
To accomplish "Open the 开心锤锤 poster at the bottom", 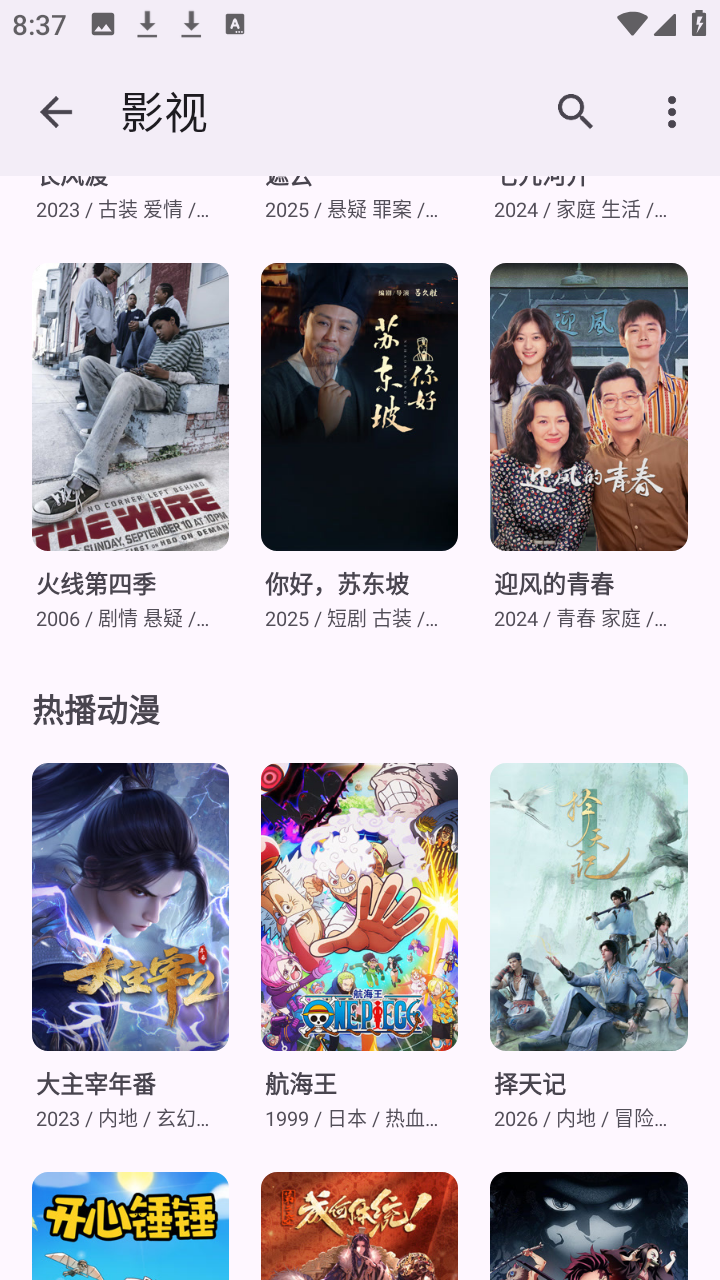I will pyautogui.click(x=130, y=1225).
